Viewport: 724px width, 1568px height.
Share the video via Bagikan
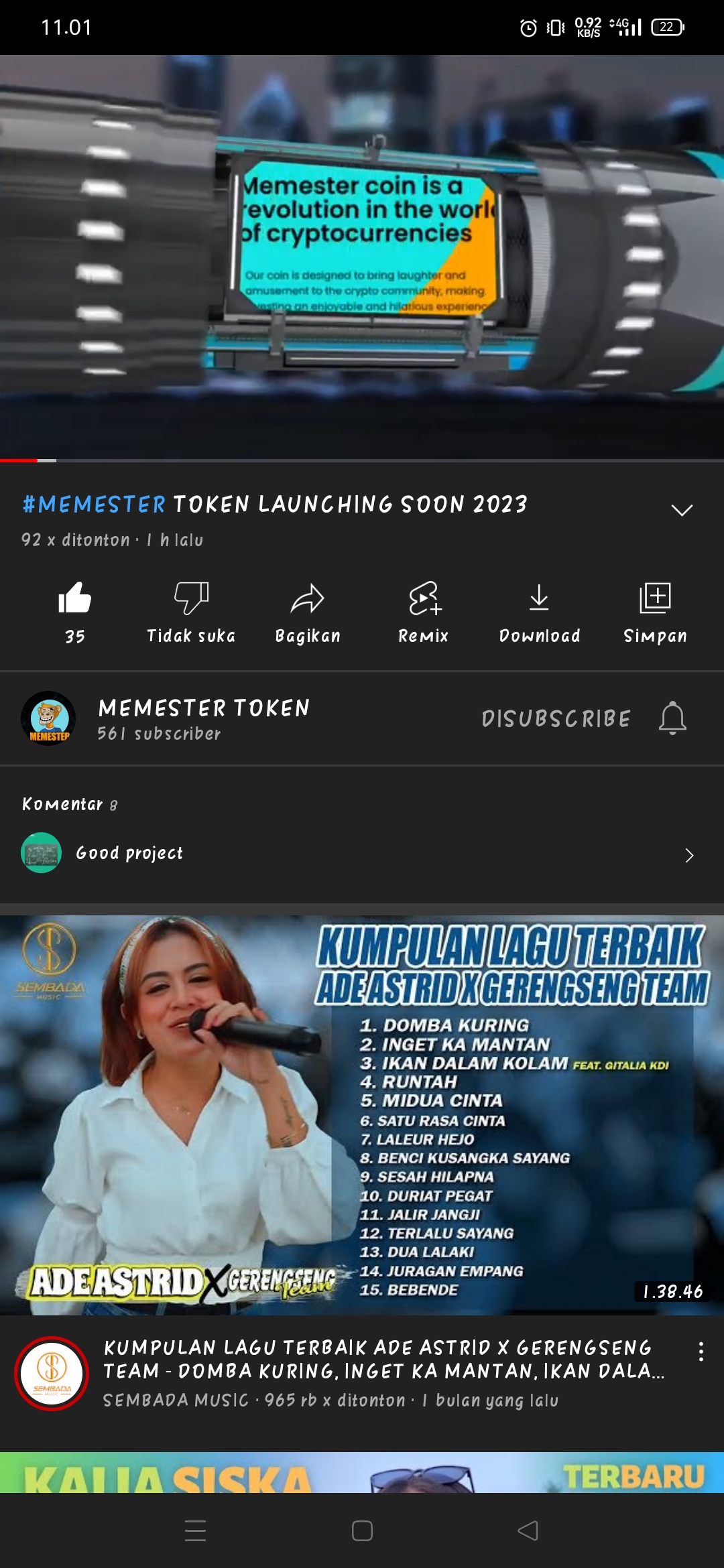(308, 611)
